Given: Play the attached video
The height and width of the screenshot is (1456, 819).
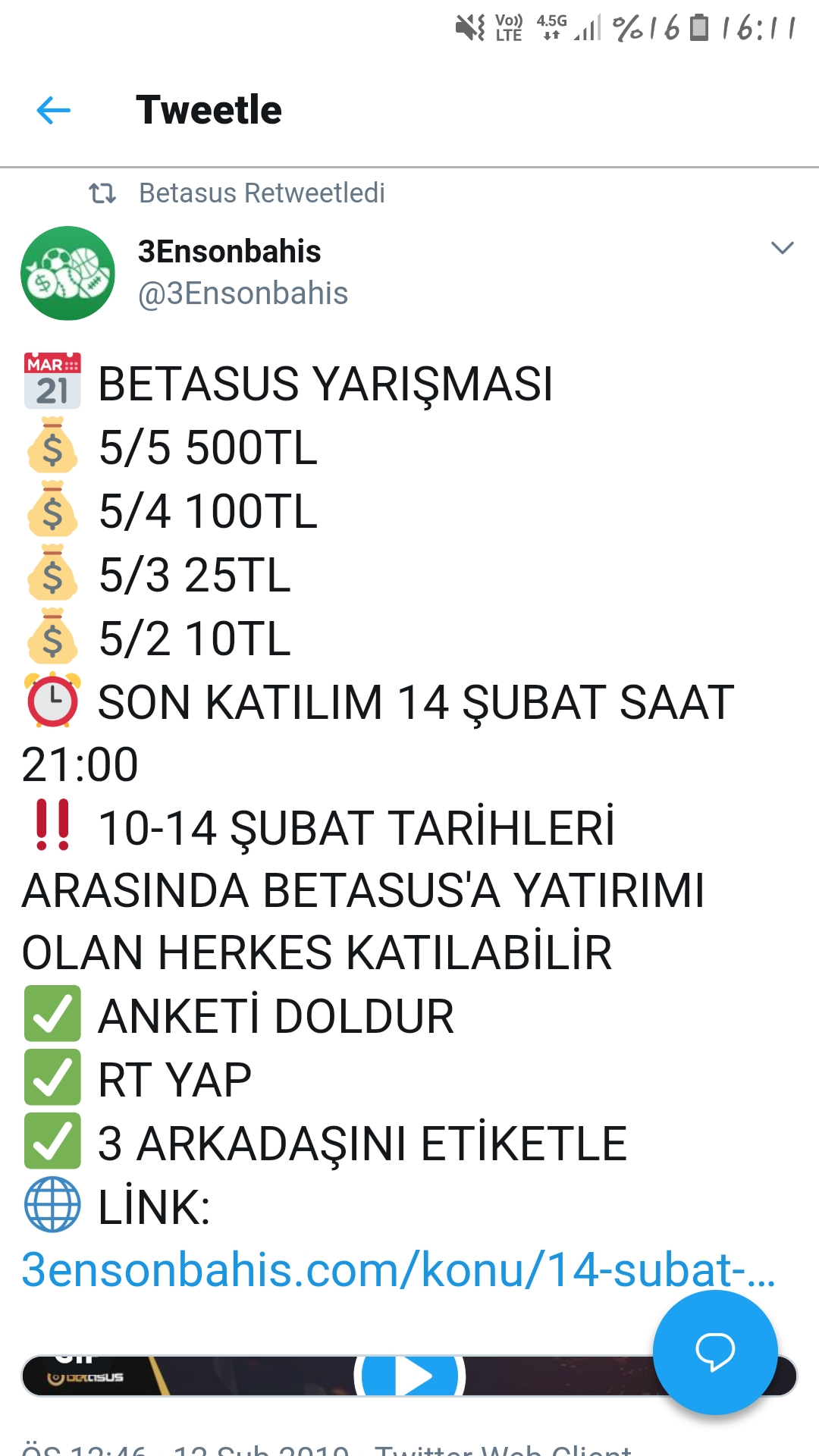Looking at the screenshot, I should (x=409, y=1376).
